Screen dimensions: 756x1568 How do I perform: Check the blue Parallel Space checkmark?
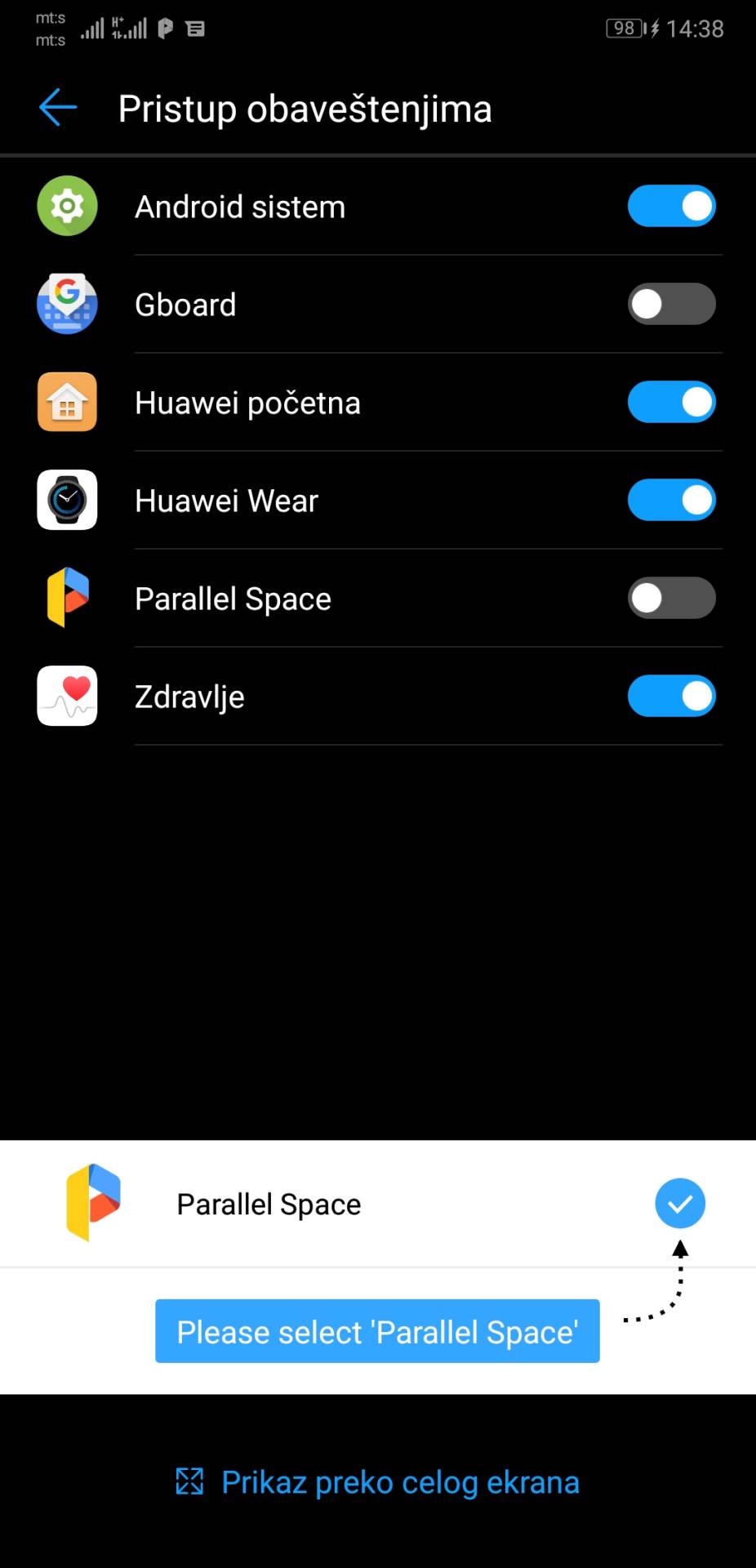[x=679, y=1203]
